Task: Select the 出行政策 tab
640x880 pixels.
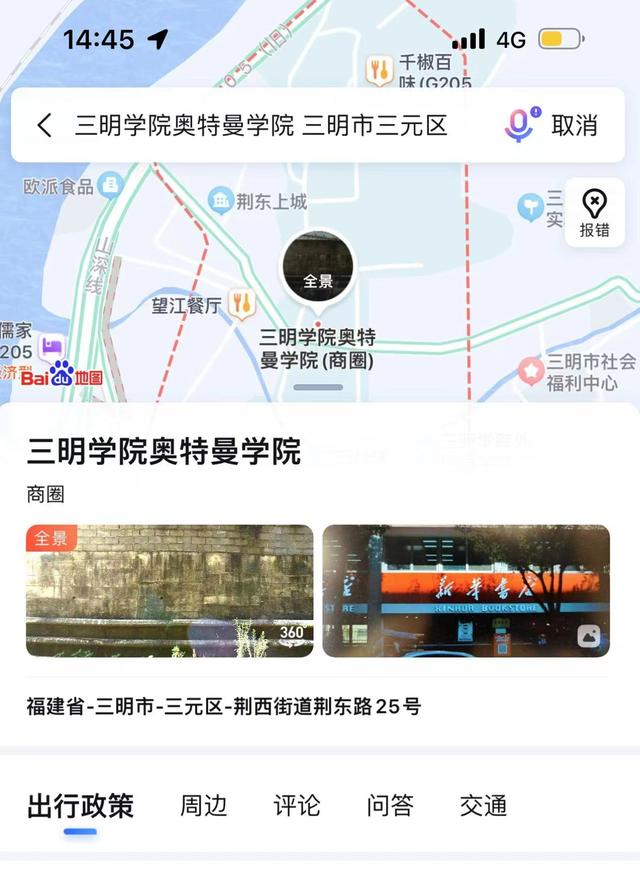Action: pyautogui.click(x=80, y=806)
